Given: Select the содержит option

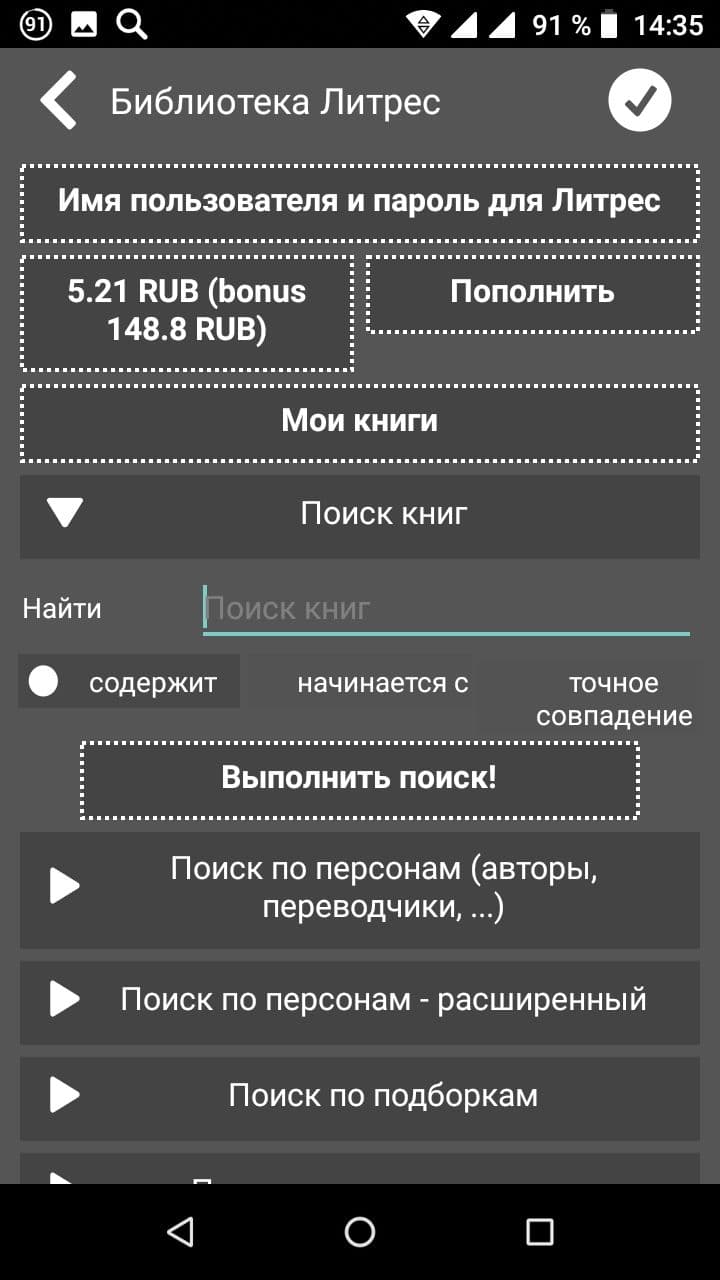Looking at the screenshot, I should pos(130,682).
